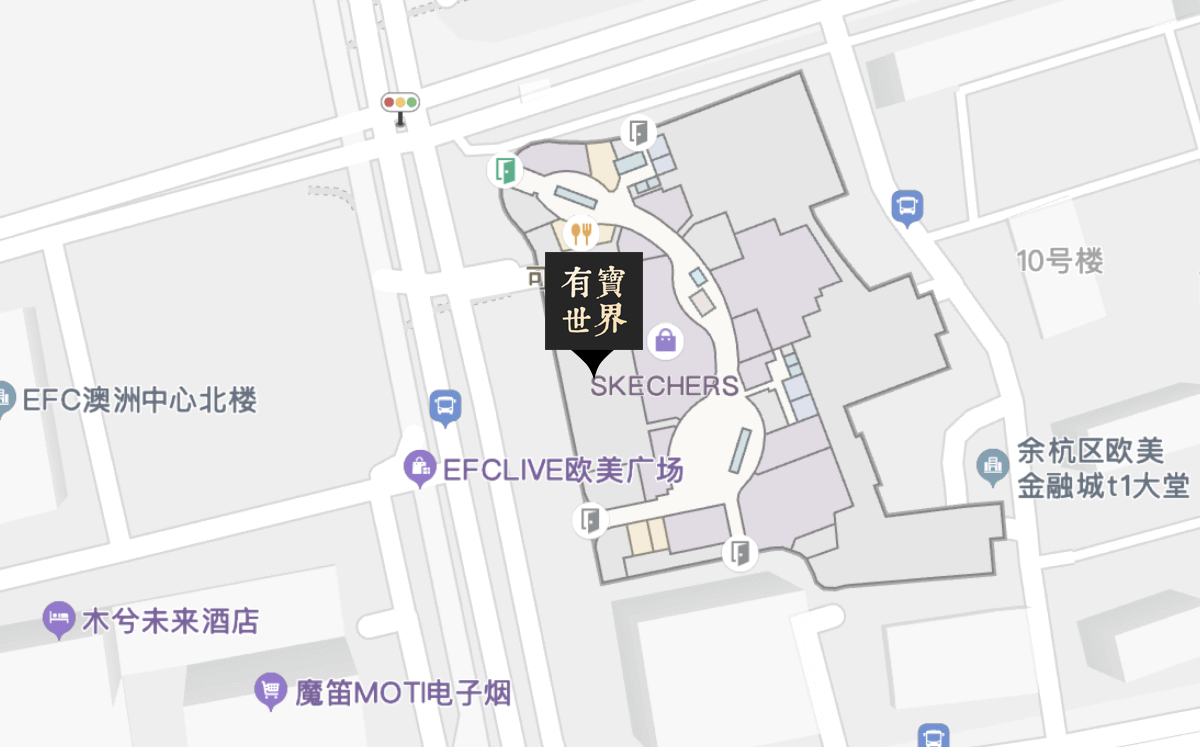The width and height of the screenshot is (1200, 747).
Task: Select the SKECHERS shop marker
Action: click(x=666, y=342)
